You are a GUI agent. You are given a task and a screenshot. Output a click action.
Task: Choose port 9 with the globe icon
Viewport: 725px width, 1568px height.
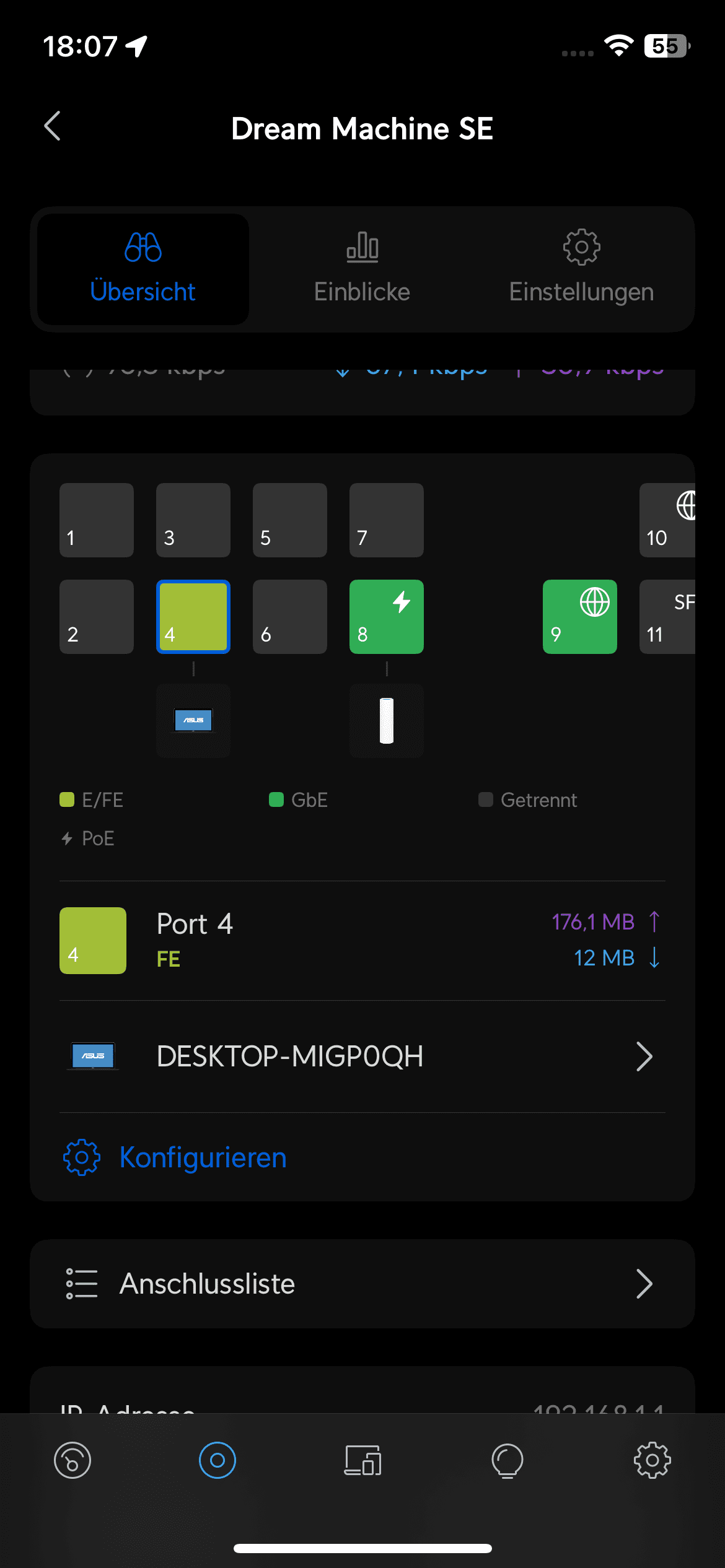point(580,617)
